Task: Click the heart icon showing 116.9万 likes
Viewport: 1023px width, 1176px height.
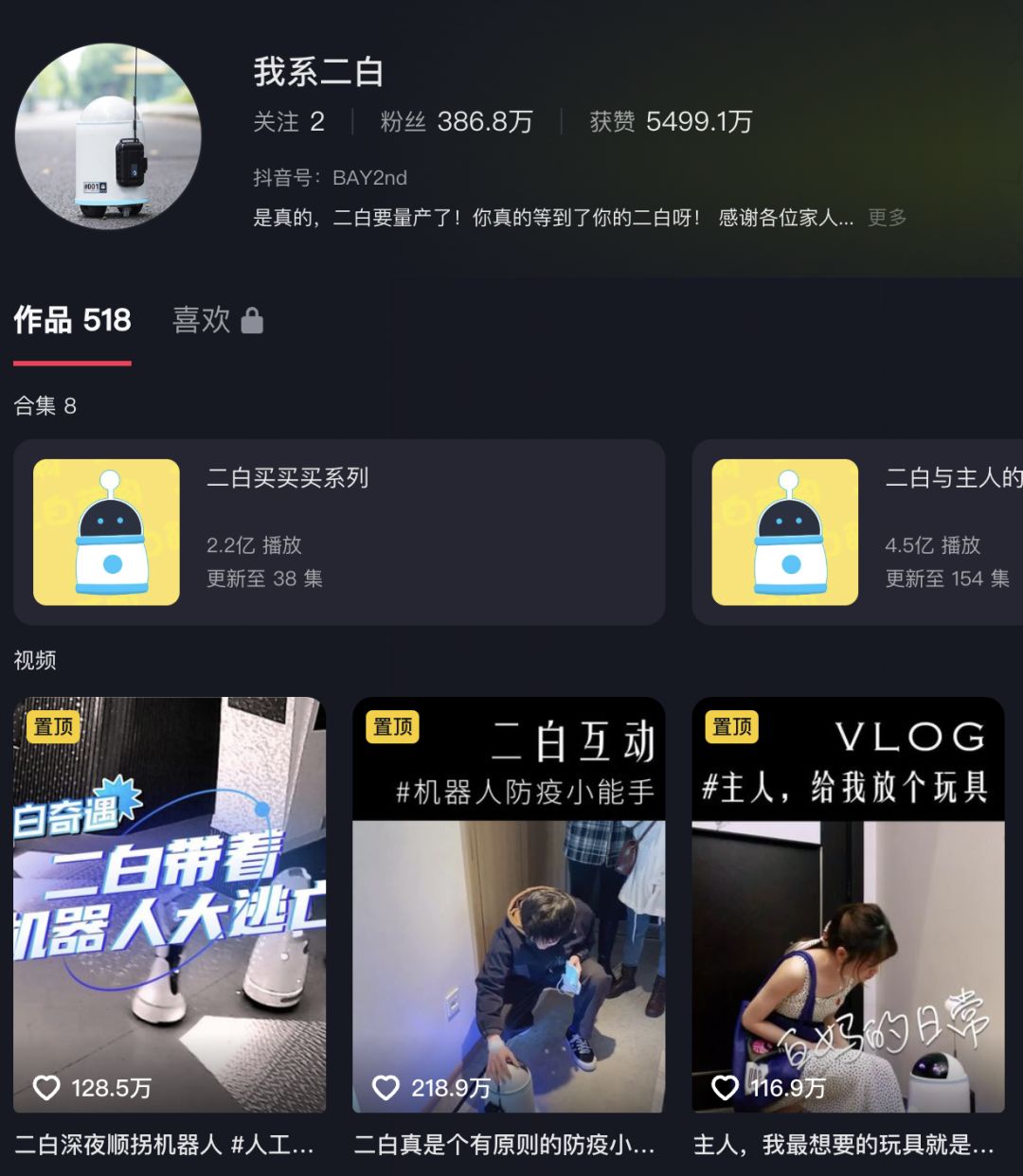Action: pyautogui.click(x=726, y=1088)
